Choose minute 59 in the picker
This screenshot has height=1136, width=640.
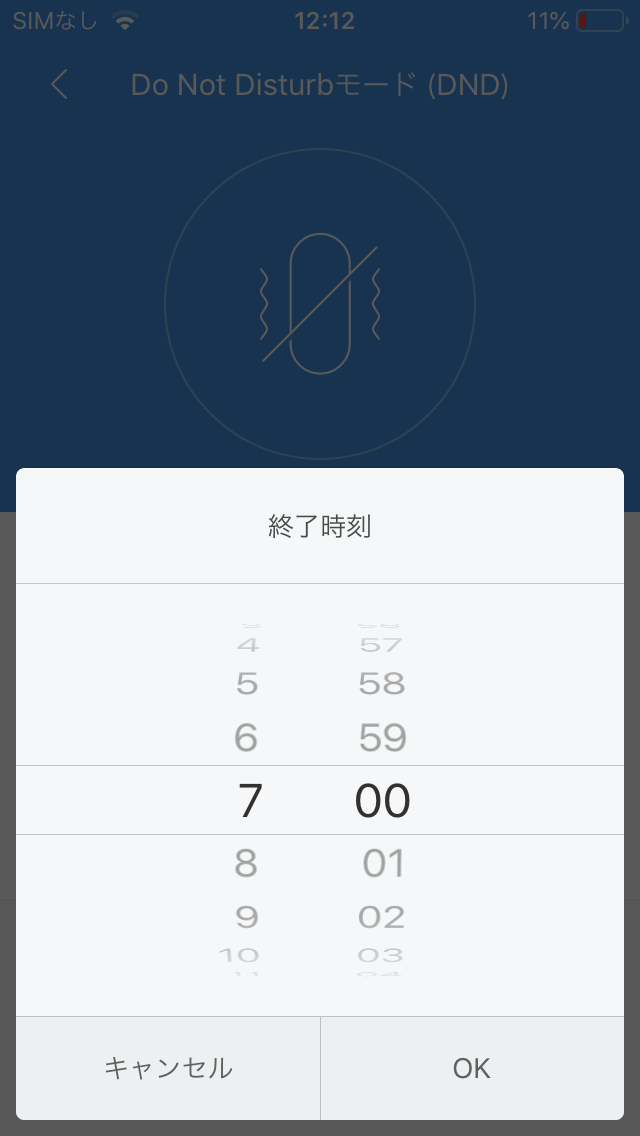[383, 738]
